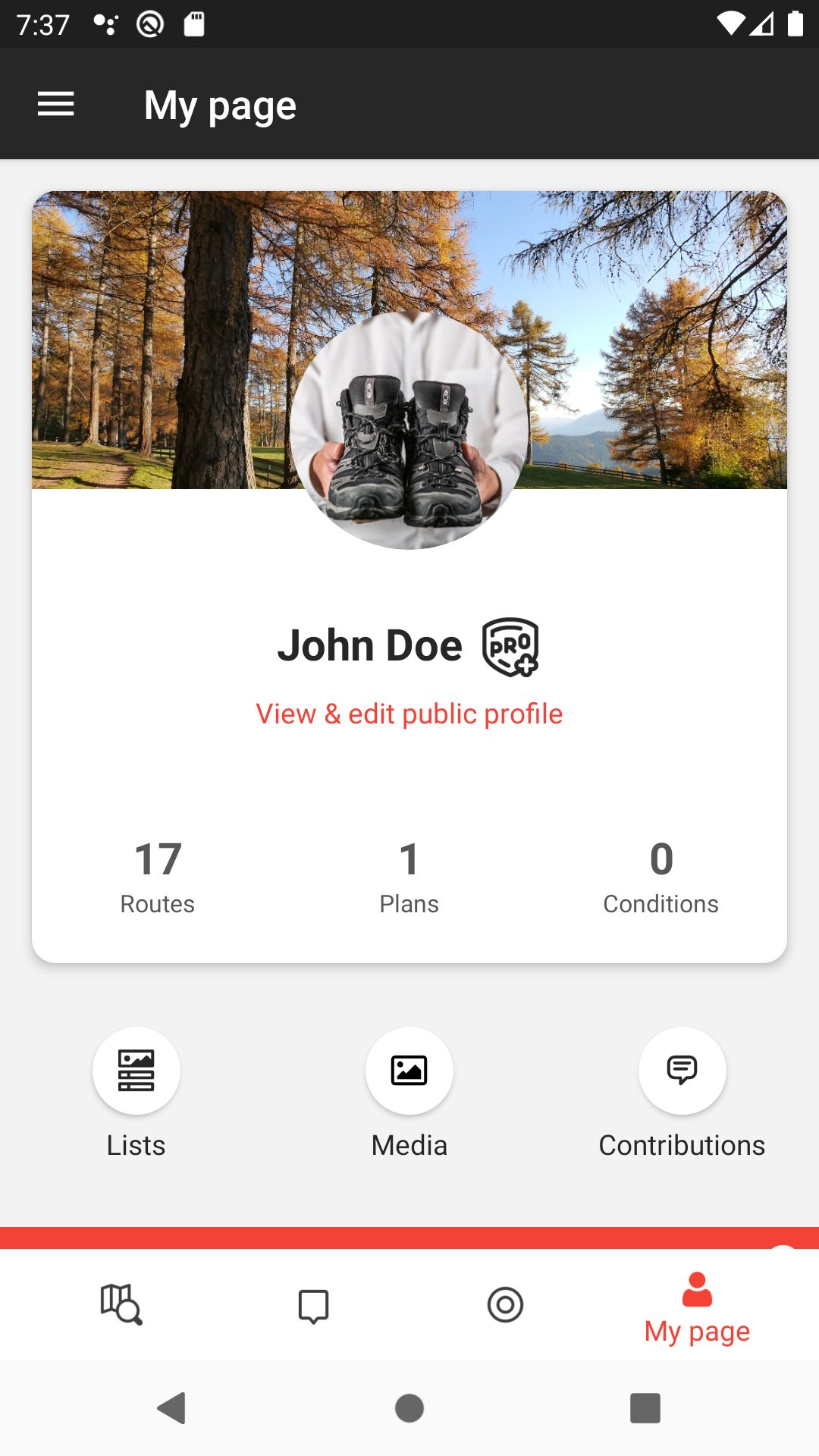Open Lists
This screenshot has height=1456, width=819.
136,1071
